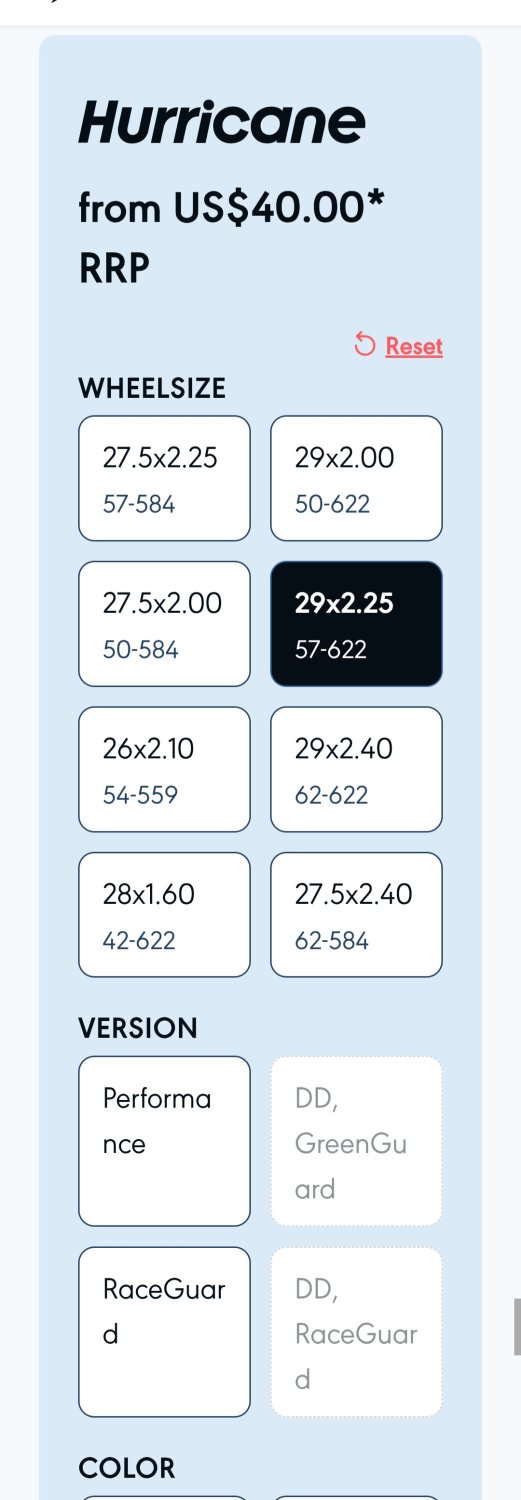Select wheelsize 27.5x2.25
The height and width of the screenshot is (1500, 521).
coord(164,478)
